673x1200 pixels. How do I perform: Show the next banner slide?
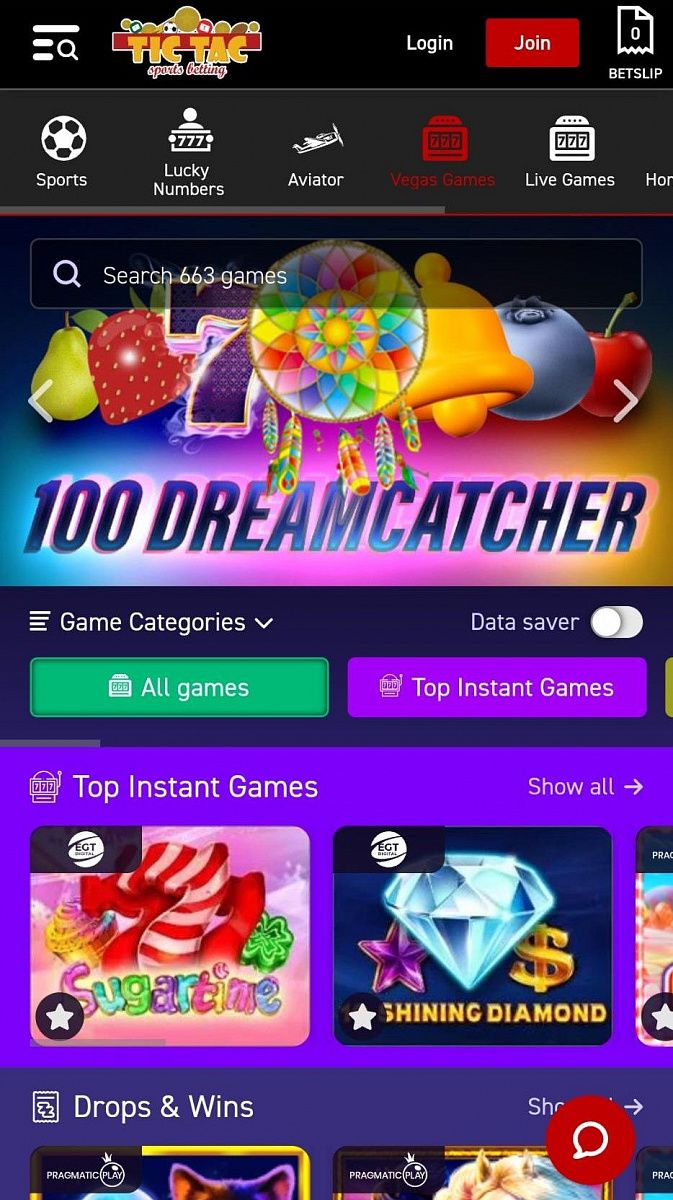[x=625, y=401]
